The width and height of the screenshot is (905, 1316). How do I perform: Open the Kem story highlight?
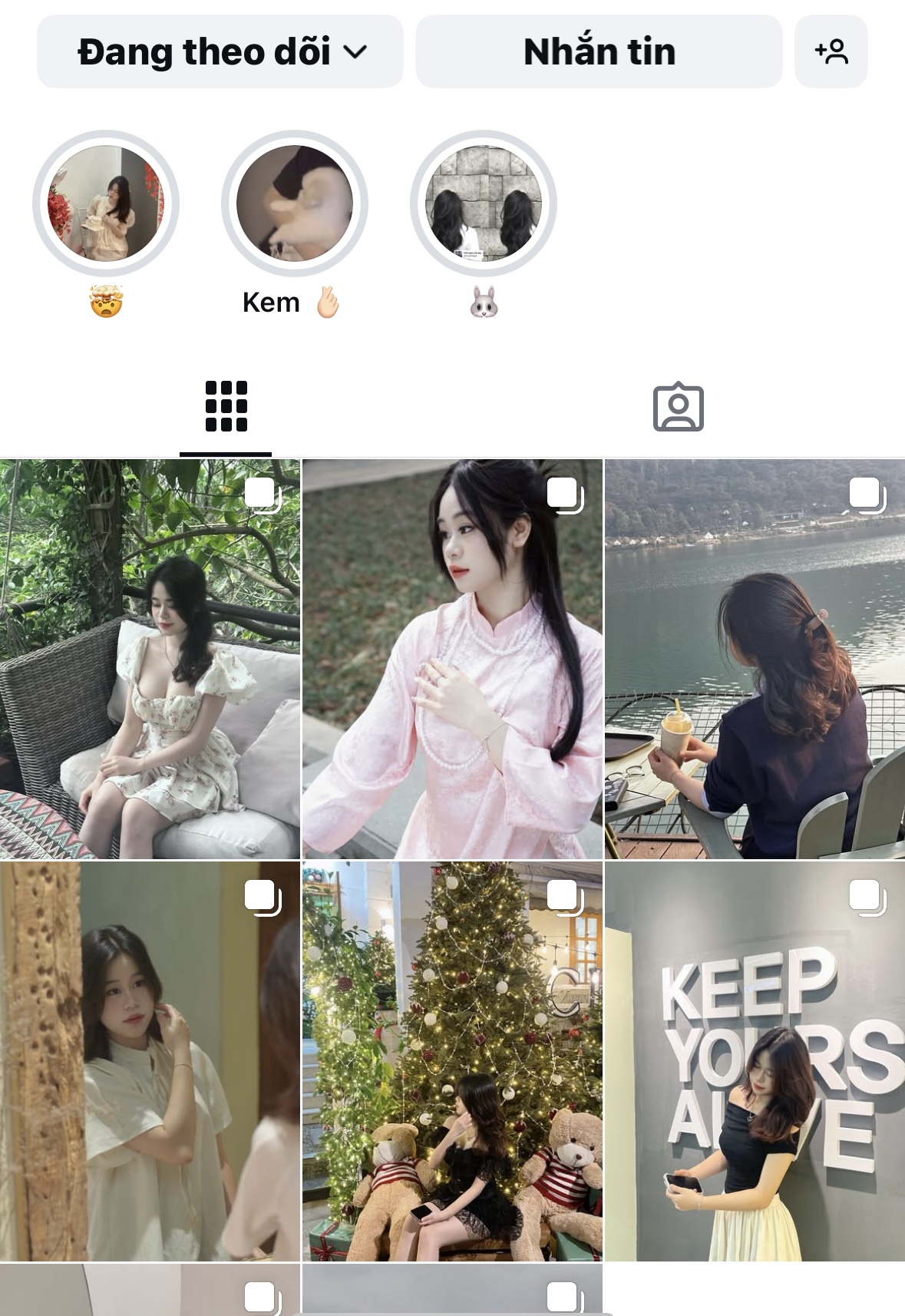(x=294, y=203)
